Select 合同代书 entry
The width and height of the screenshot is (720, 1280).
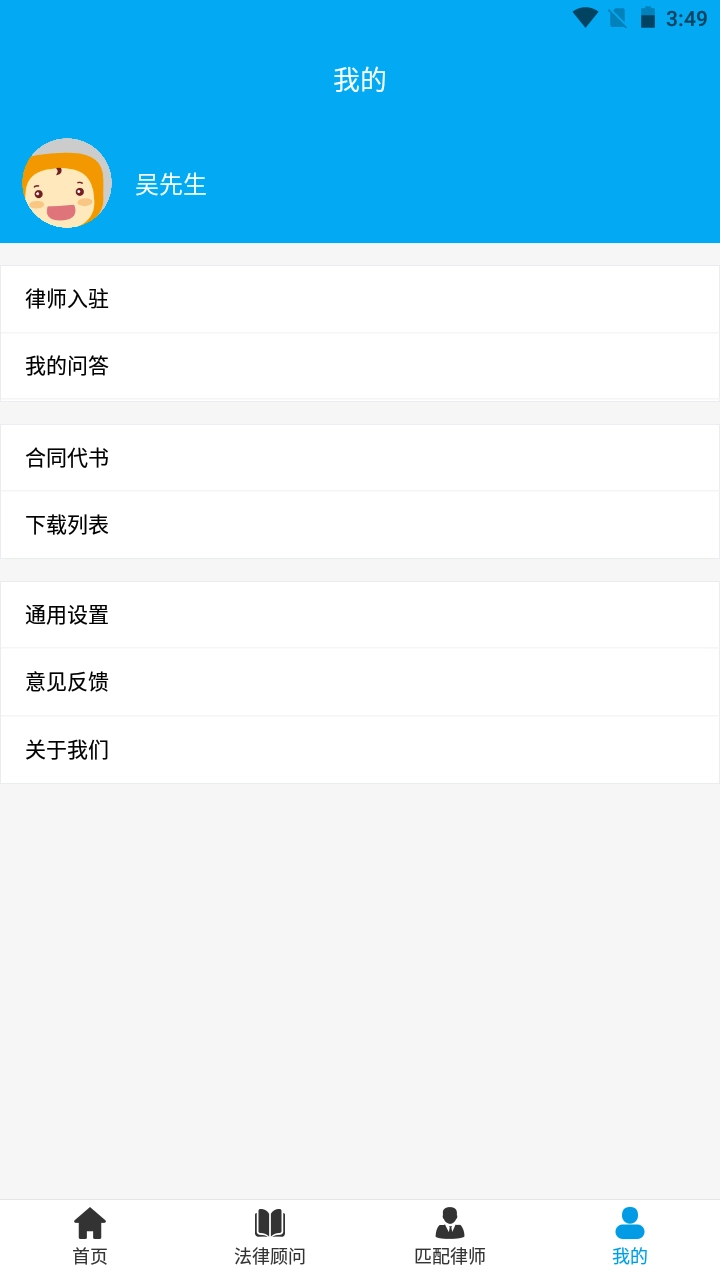point(360,458)
